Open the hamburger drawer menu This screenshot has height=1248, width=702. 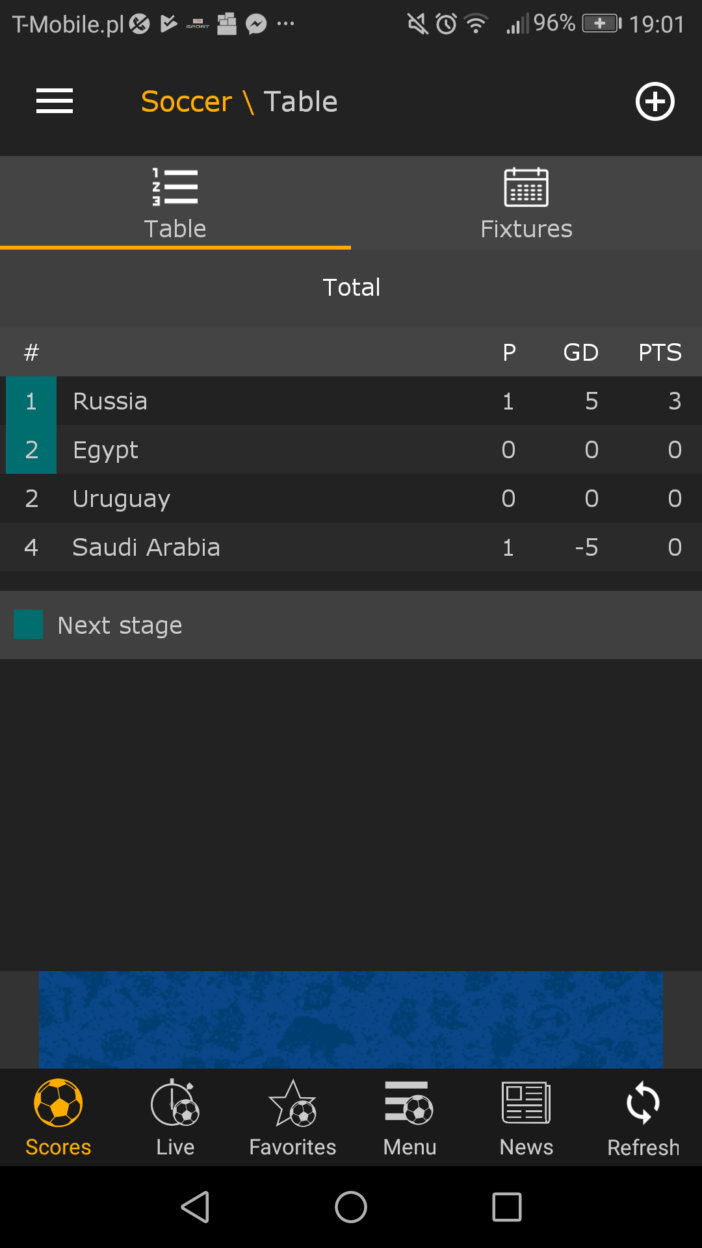click(x=54, y=101)
